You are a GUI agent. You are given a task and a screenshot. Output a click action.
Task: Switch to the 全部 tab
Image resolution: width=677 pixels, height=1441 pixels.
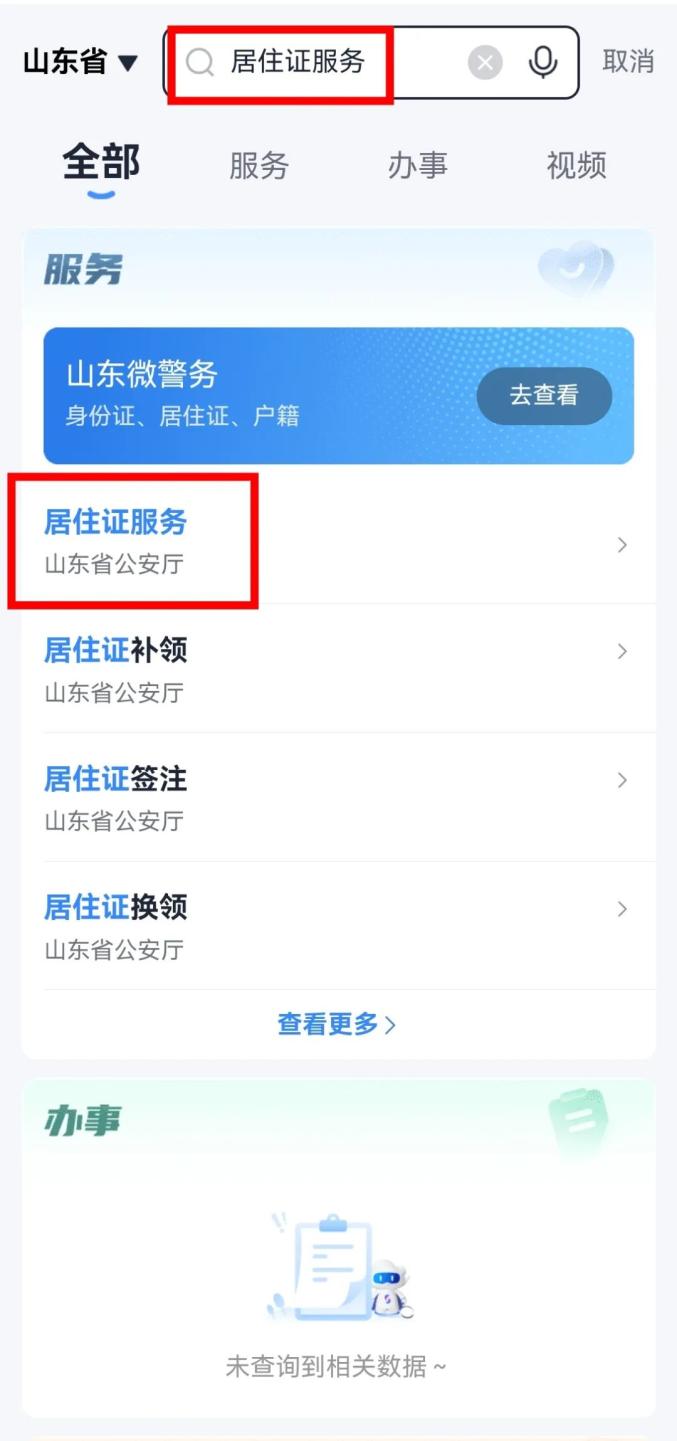pos(101,164)
